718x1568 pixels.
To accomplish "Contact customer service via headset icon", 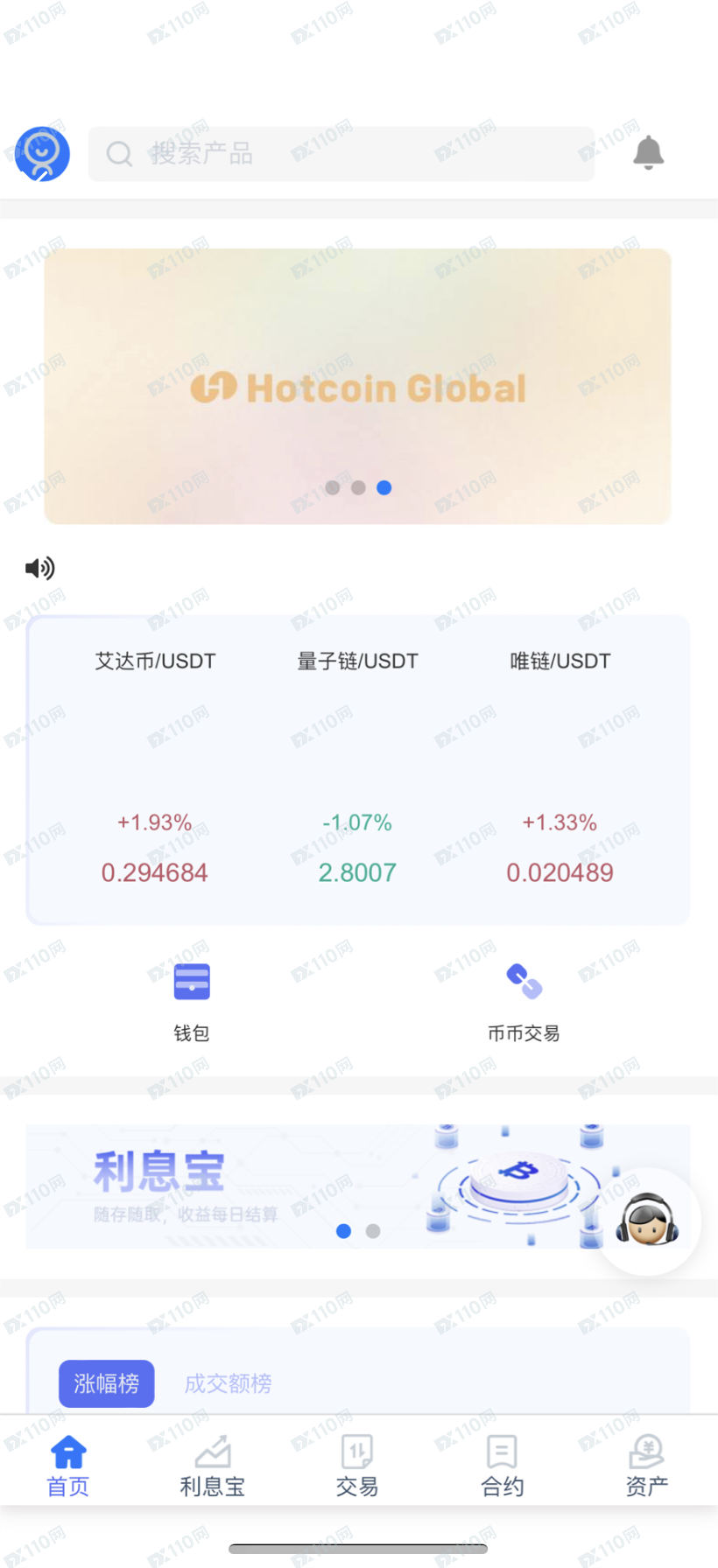I will (647, 1221).
